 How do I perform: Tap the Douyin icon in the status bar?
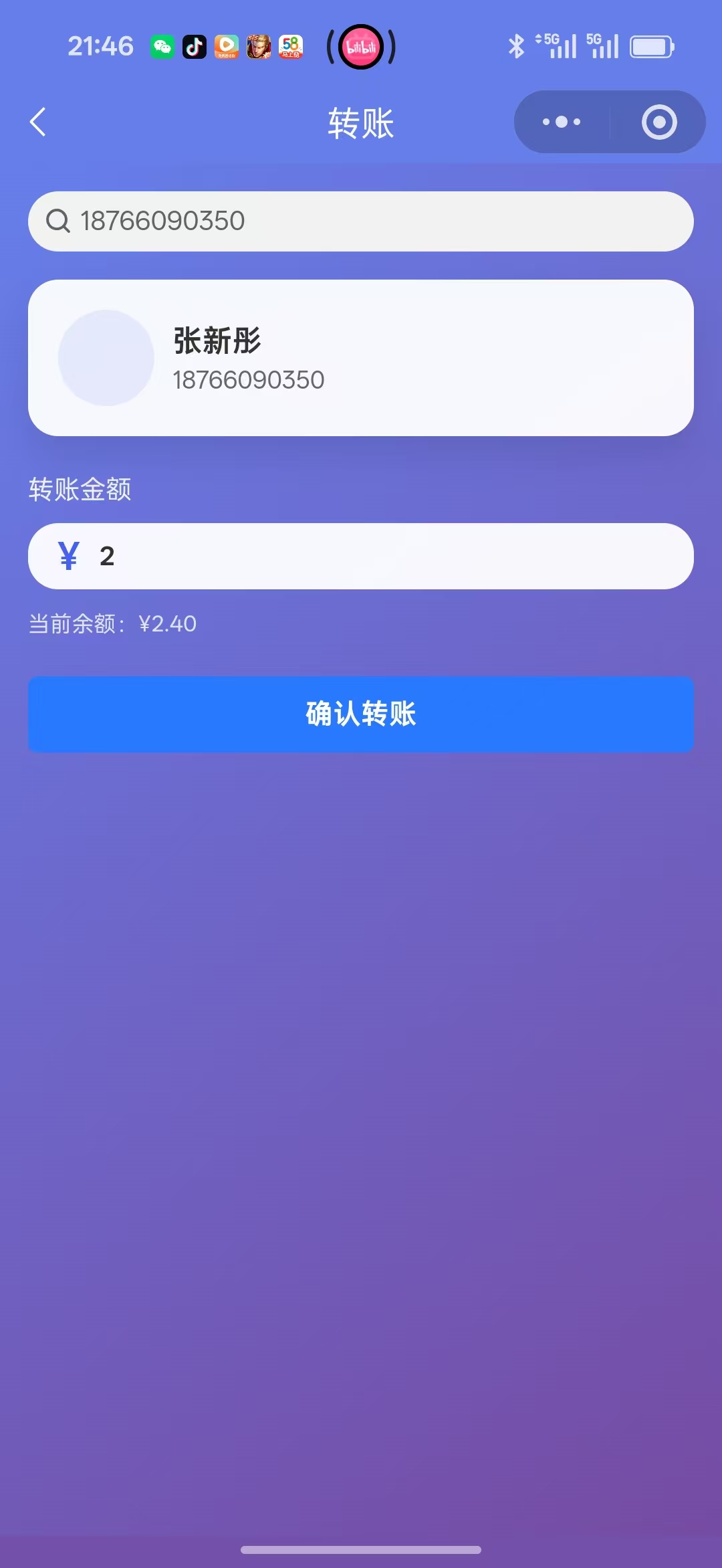tap(194, 47)
